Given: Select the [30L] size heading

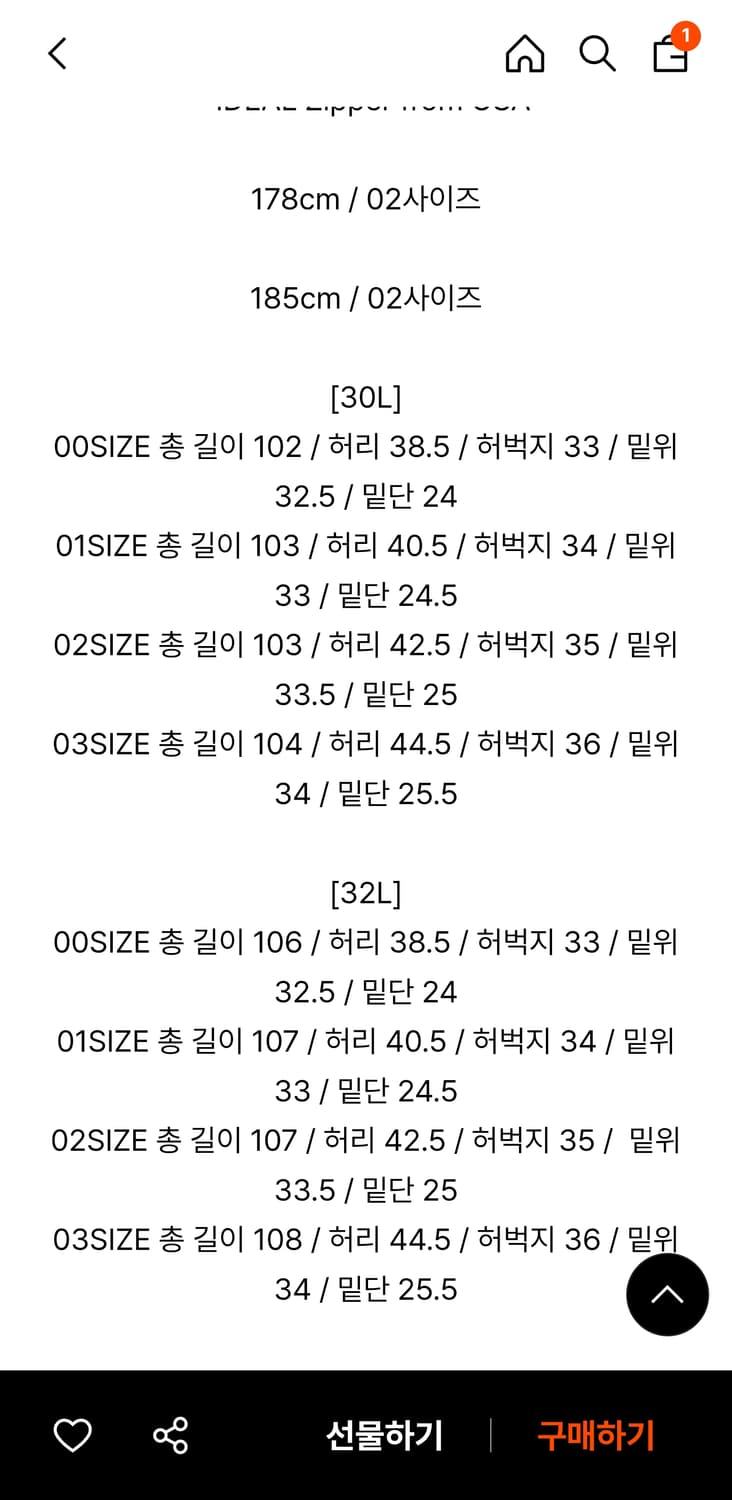Looking at the screenshot, I should pyautogui.click(x=366, y=396).
